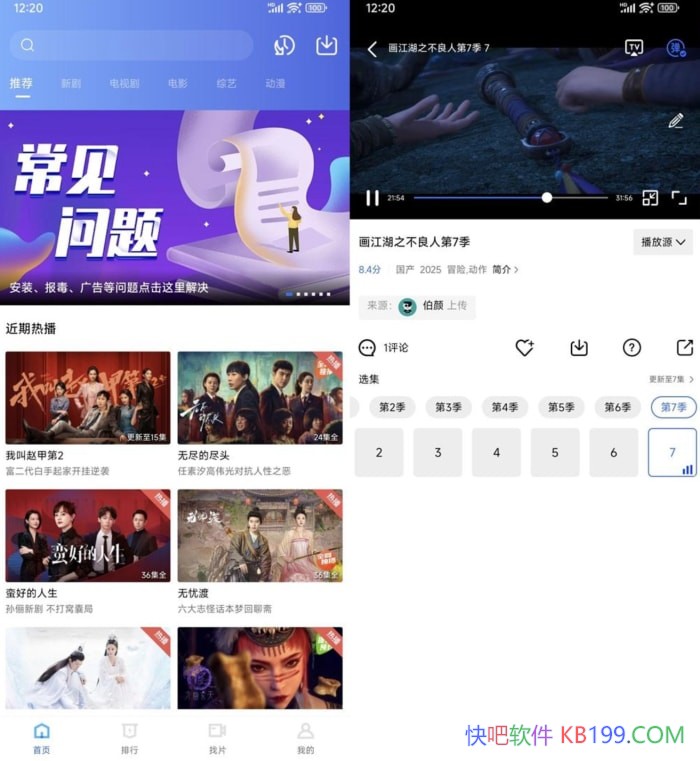Open the 简介 details link

(505, 269)
